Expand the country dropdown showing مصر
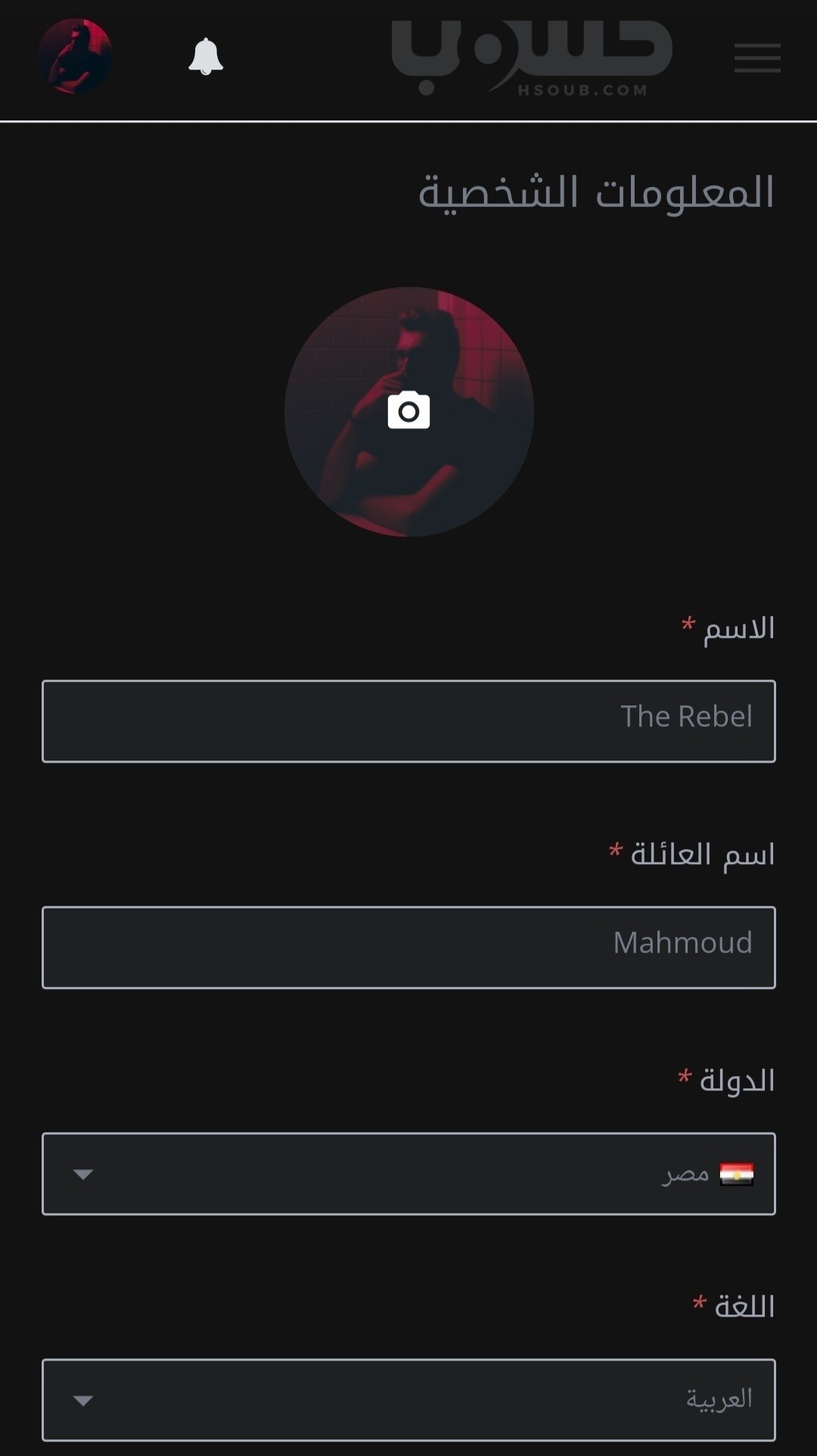This screenshot has width=817, height=1456. (x=408, y=1173)
